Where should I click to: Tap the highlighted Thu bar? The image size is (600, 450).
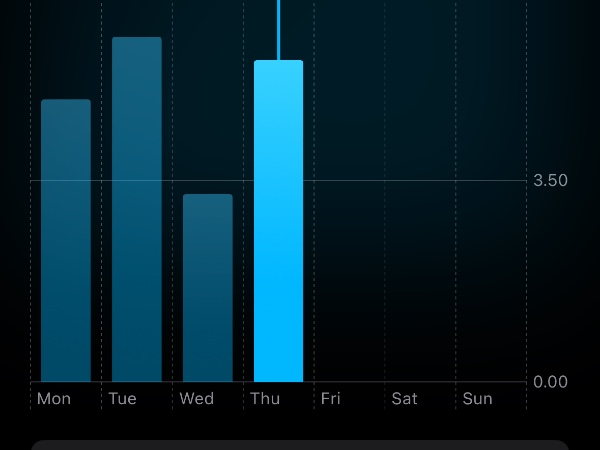pos(279,221)
